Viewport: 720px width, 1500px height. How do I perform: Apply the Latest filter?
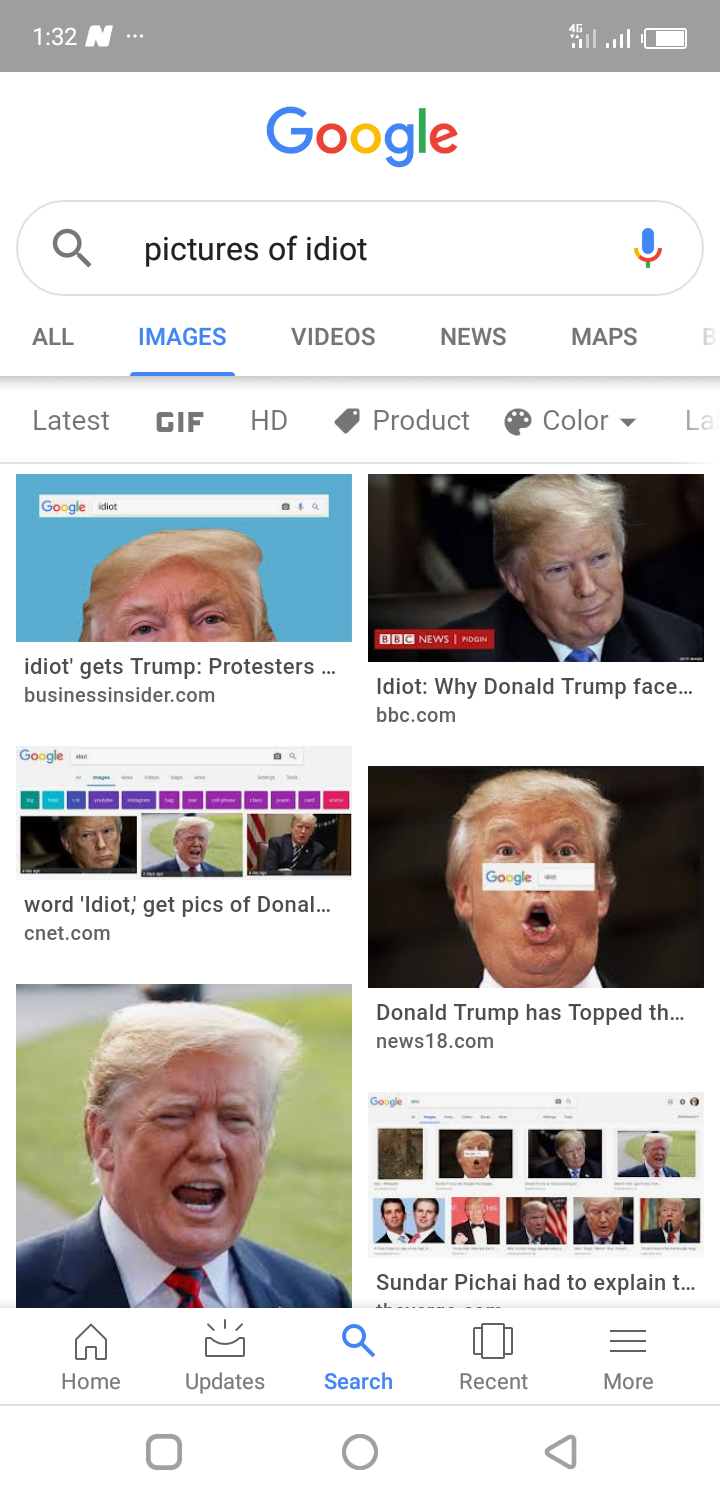click(70, 421)
